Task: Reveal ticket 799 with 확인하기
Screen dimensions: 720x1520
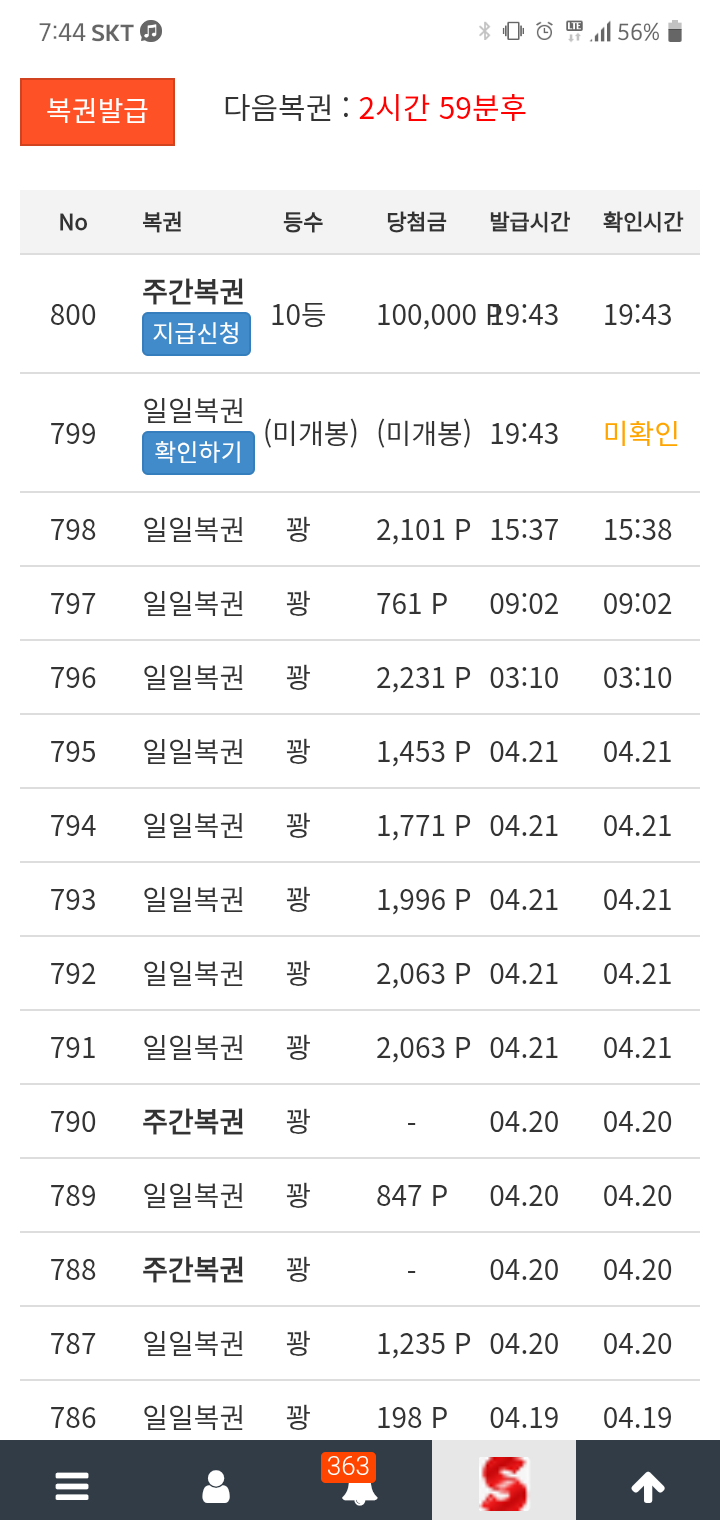Action: click(x=198, y=453)
